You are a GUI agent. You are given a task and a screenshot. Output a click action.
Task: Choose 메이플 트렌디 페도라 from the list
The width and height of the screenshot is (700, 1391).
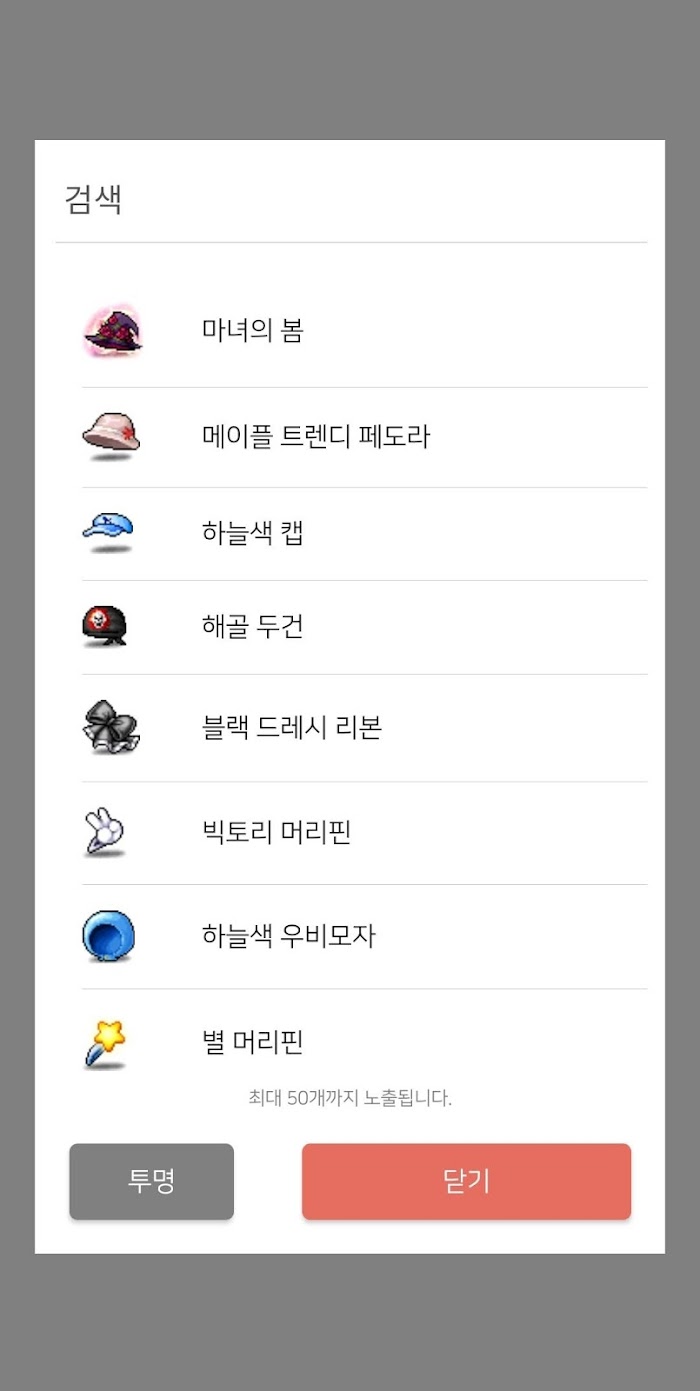pos(364,437)
